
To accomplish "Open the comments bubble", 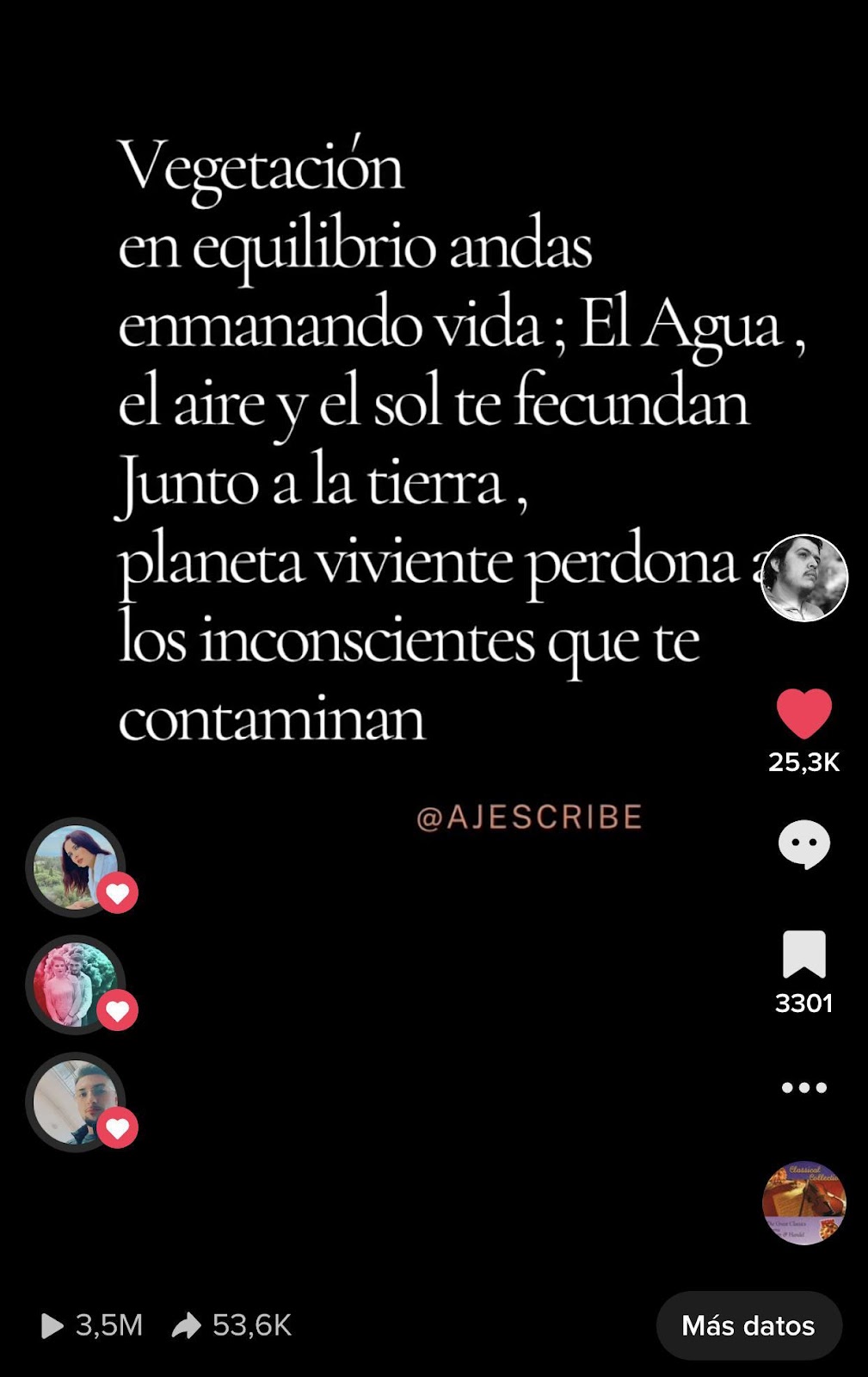I will click(804, 844).
